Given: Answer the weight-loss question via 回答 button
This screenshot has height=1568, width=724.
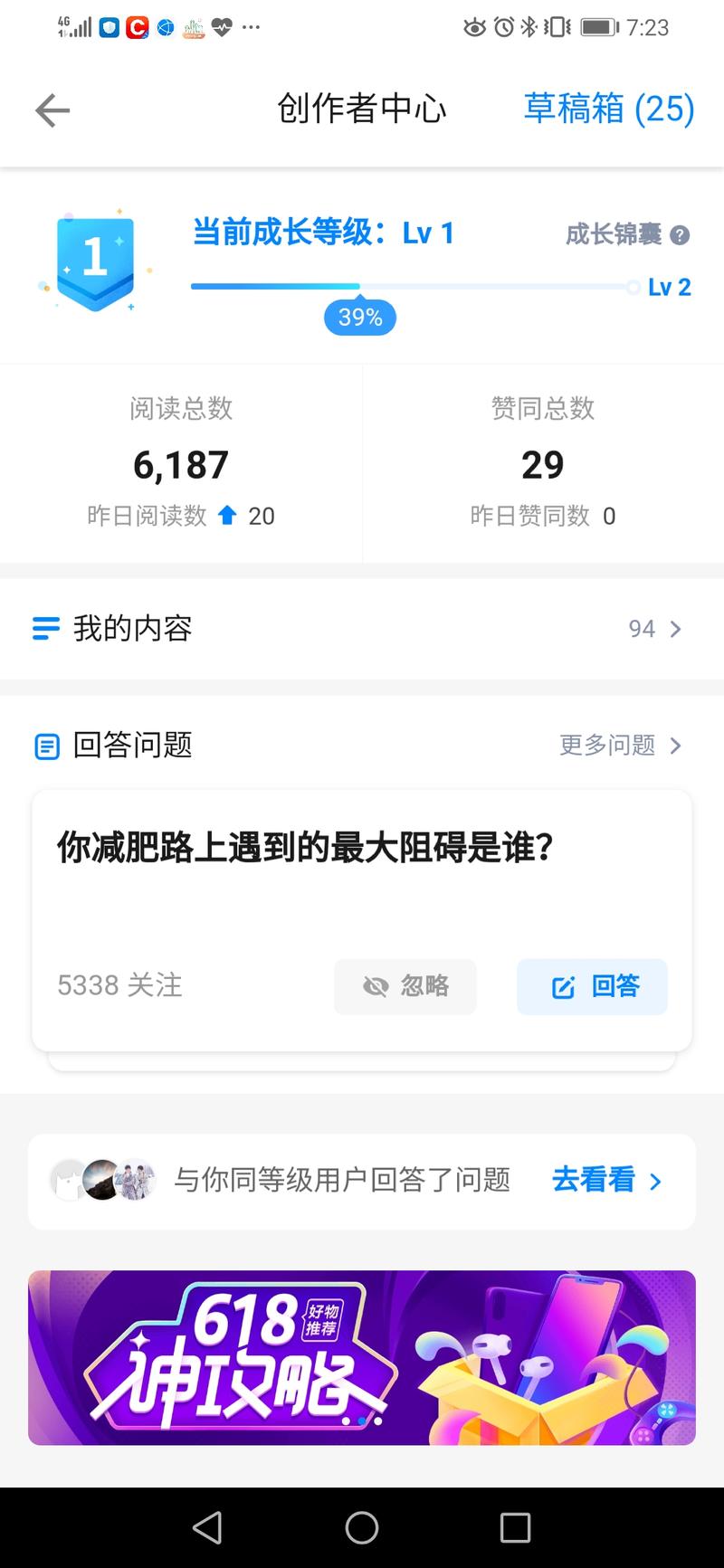Looking at the screenshot, I should (592, 987).
